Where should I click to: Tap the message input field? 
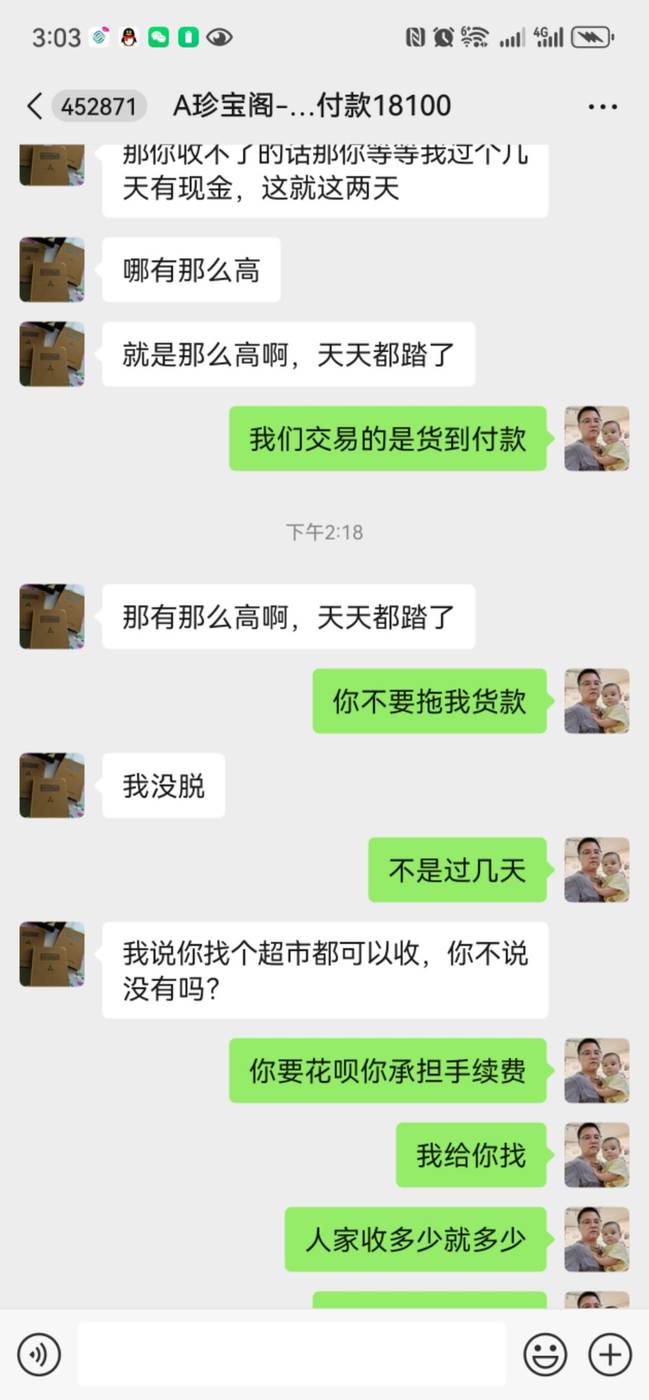coord(291,1355)
